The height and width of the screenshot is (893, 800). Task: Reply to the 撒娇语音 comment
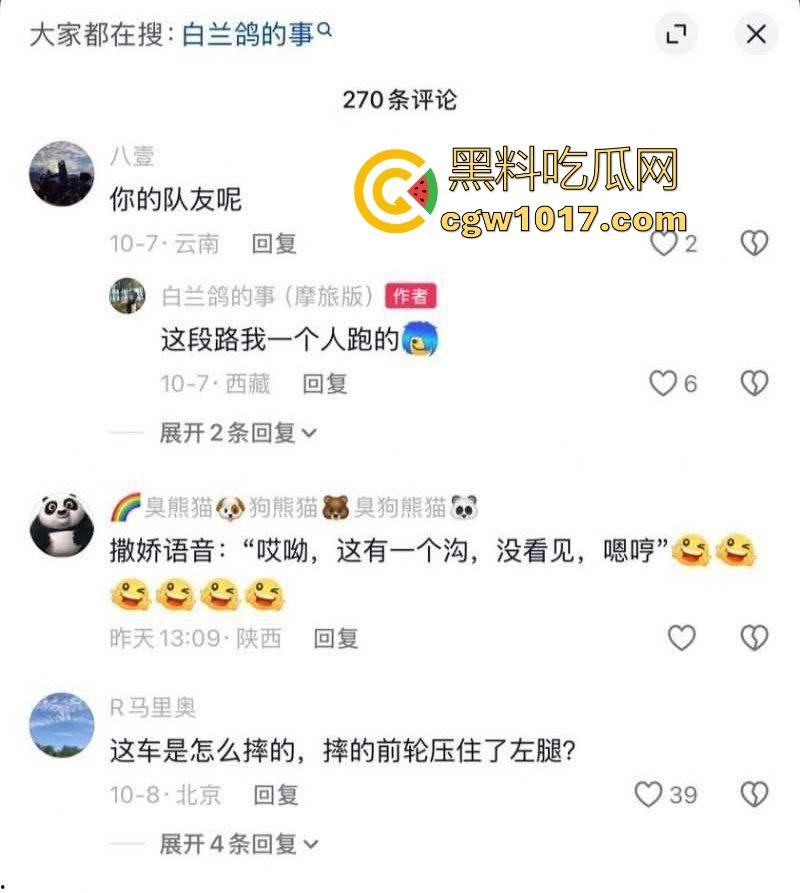coord(335,638)
